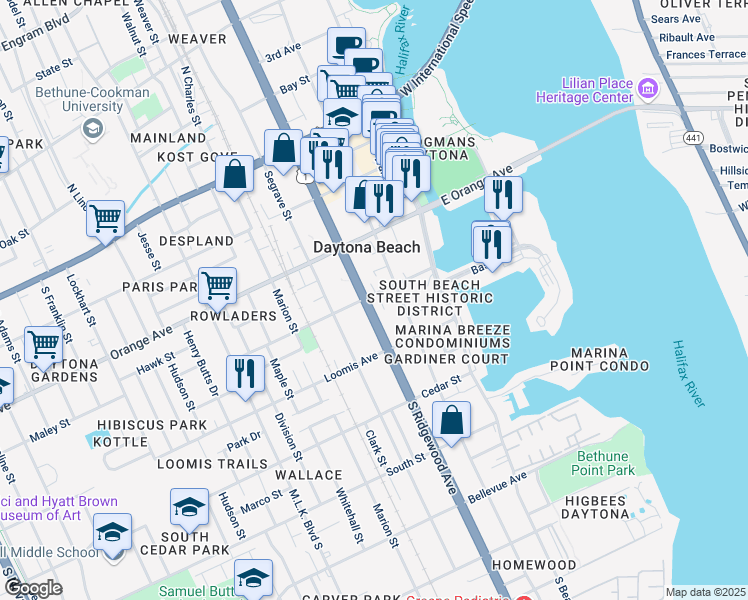This screenshot has height=600, width=748.
Task: Select the shopping cart marker near Daytona Gardens
Action: (44, 346)
